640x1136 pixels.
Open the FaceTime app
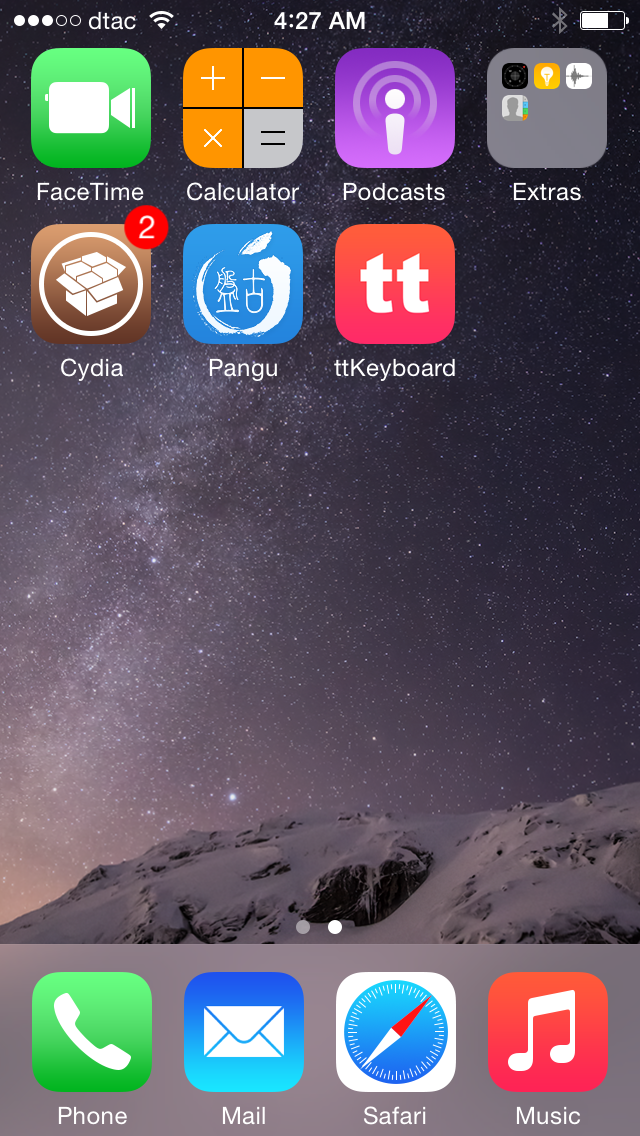[91, 108]
